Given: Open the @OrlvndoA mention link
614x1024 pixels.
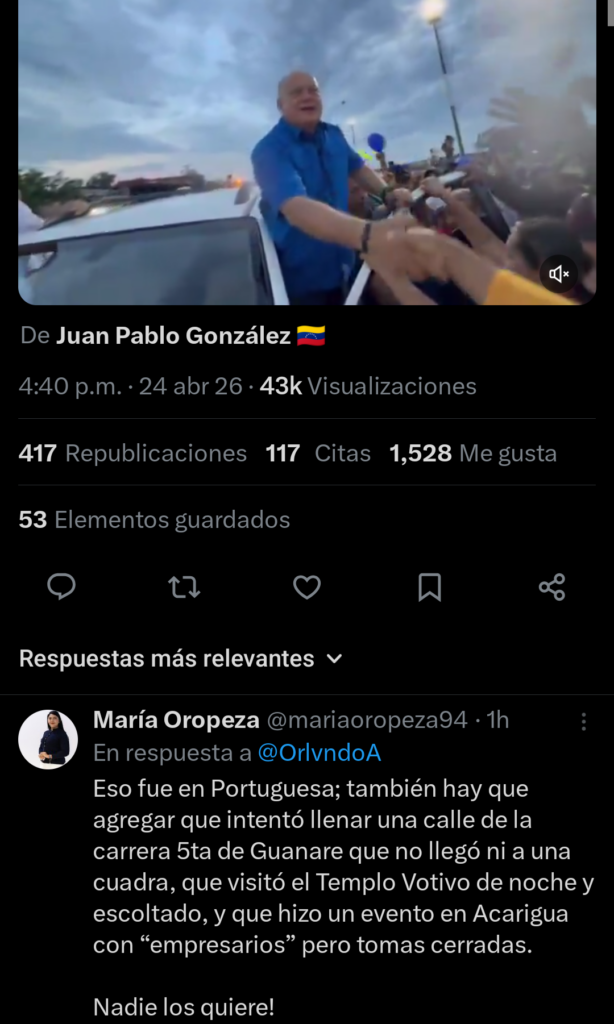Looking at the screenshot, I should coord(319,753).
